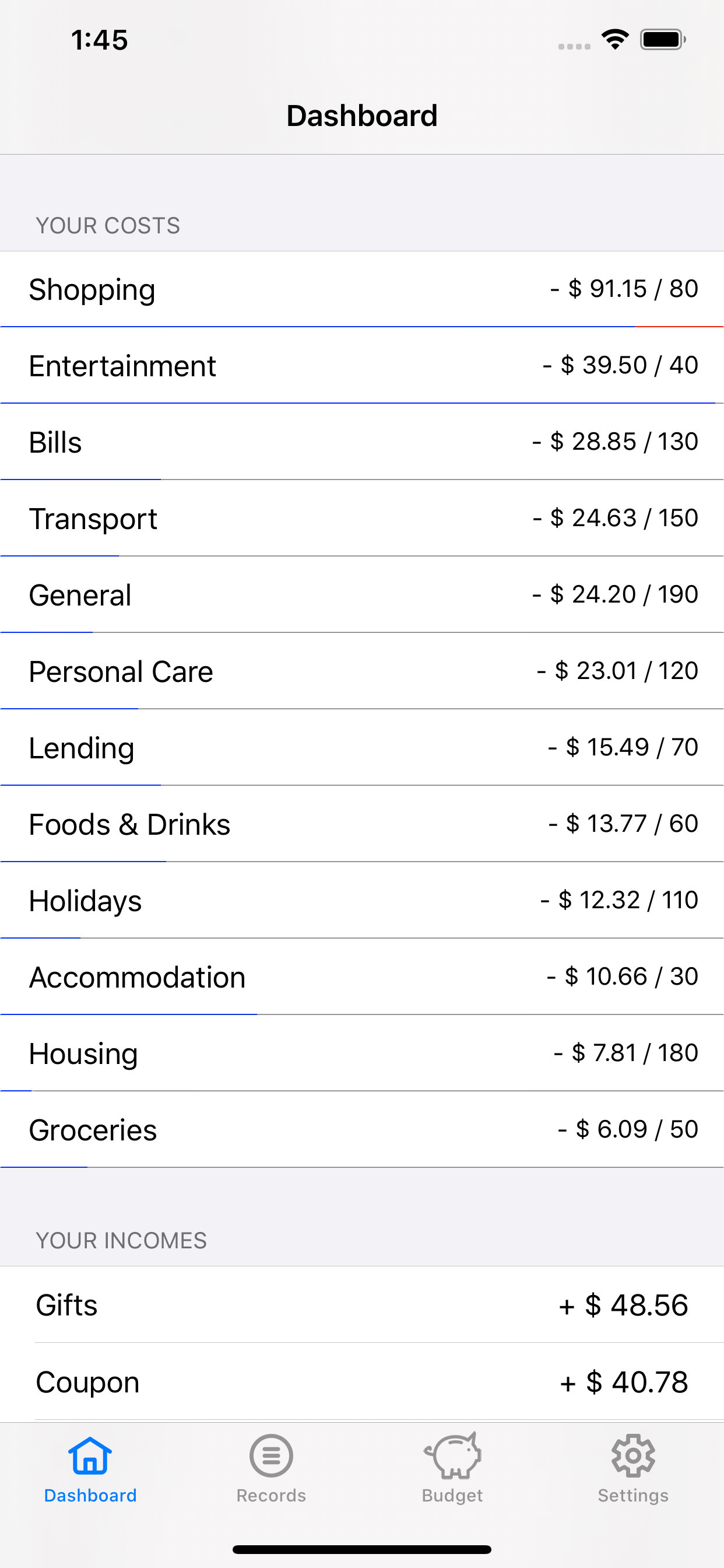Image resolution: width=724 pixels, height=1568 pixels.
Task: Open the Budget tab
Action: [452, 1468]
